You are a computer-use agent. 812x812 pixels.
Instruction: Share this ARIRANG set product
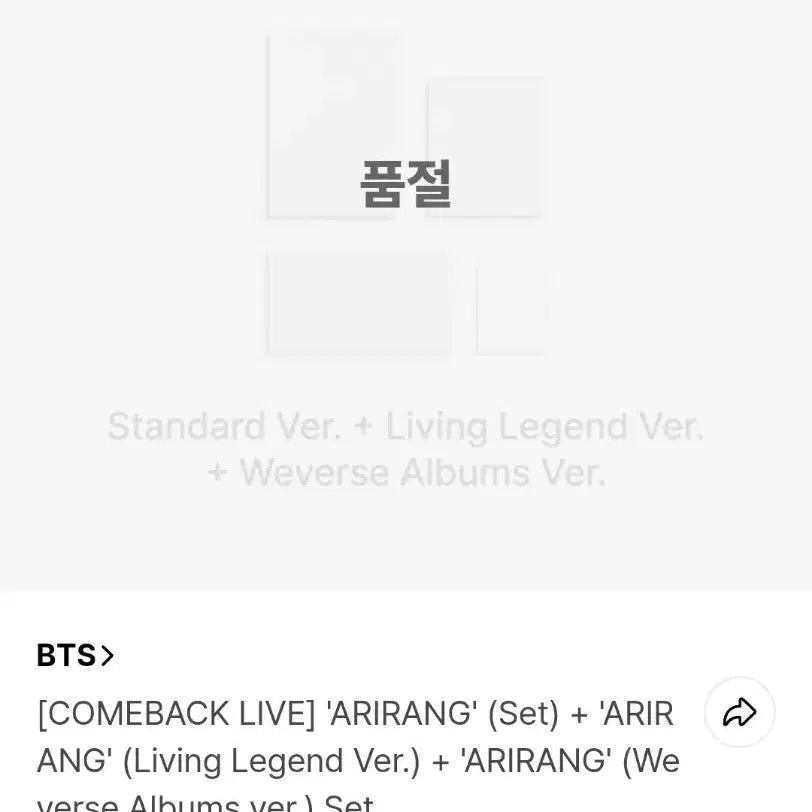[739, 713]
